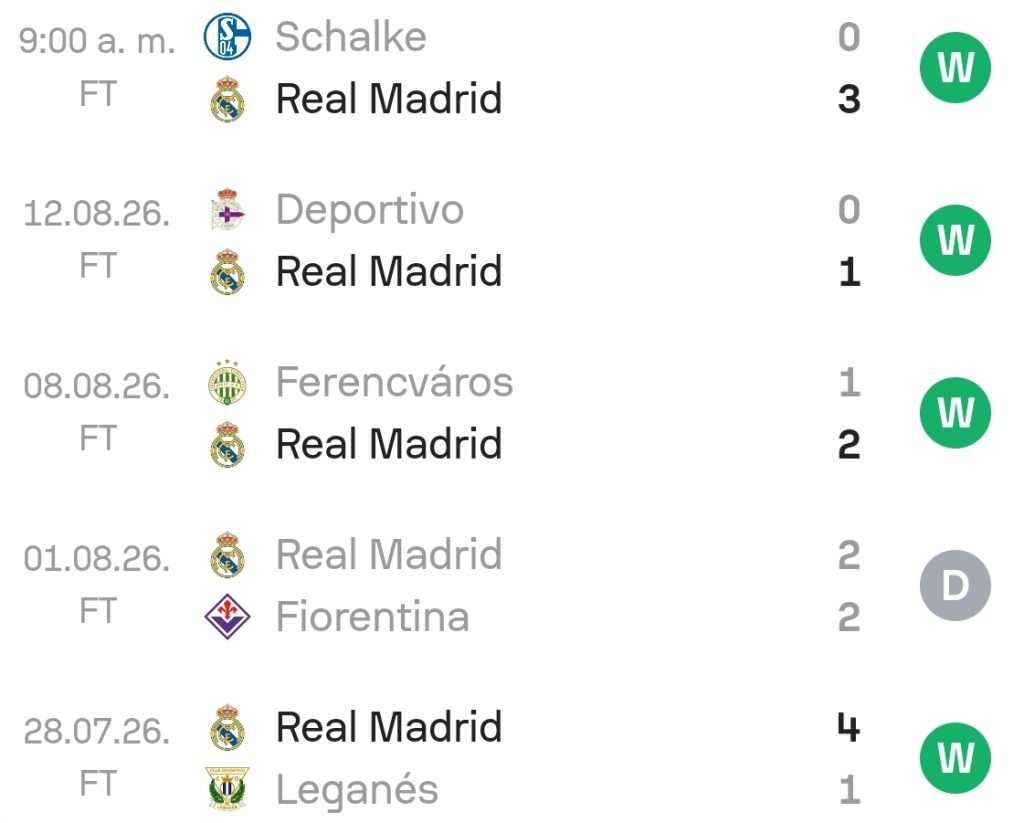
Task: Open the Deportivo vs Real Madrid match
Action: [x=504, y=240]
